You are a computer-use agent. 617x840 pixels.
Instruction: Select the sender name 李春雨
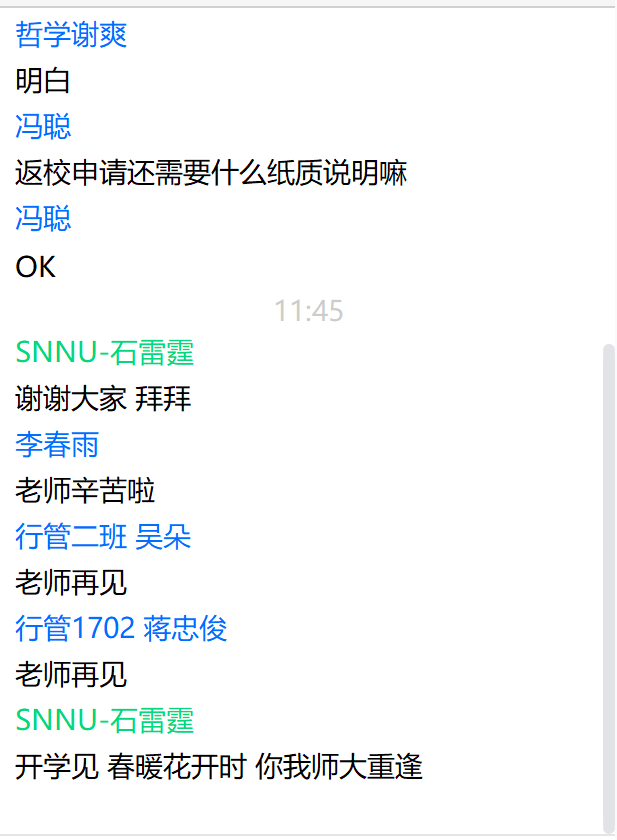(x=57, y=445)
